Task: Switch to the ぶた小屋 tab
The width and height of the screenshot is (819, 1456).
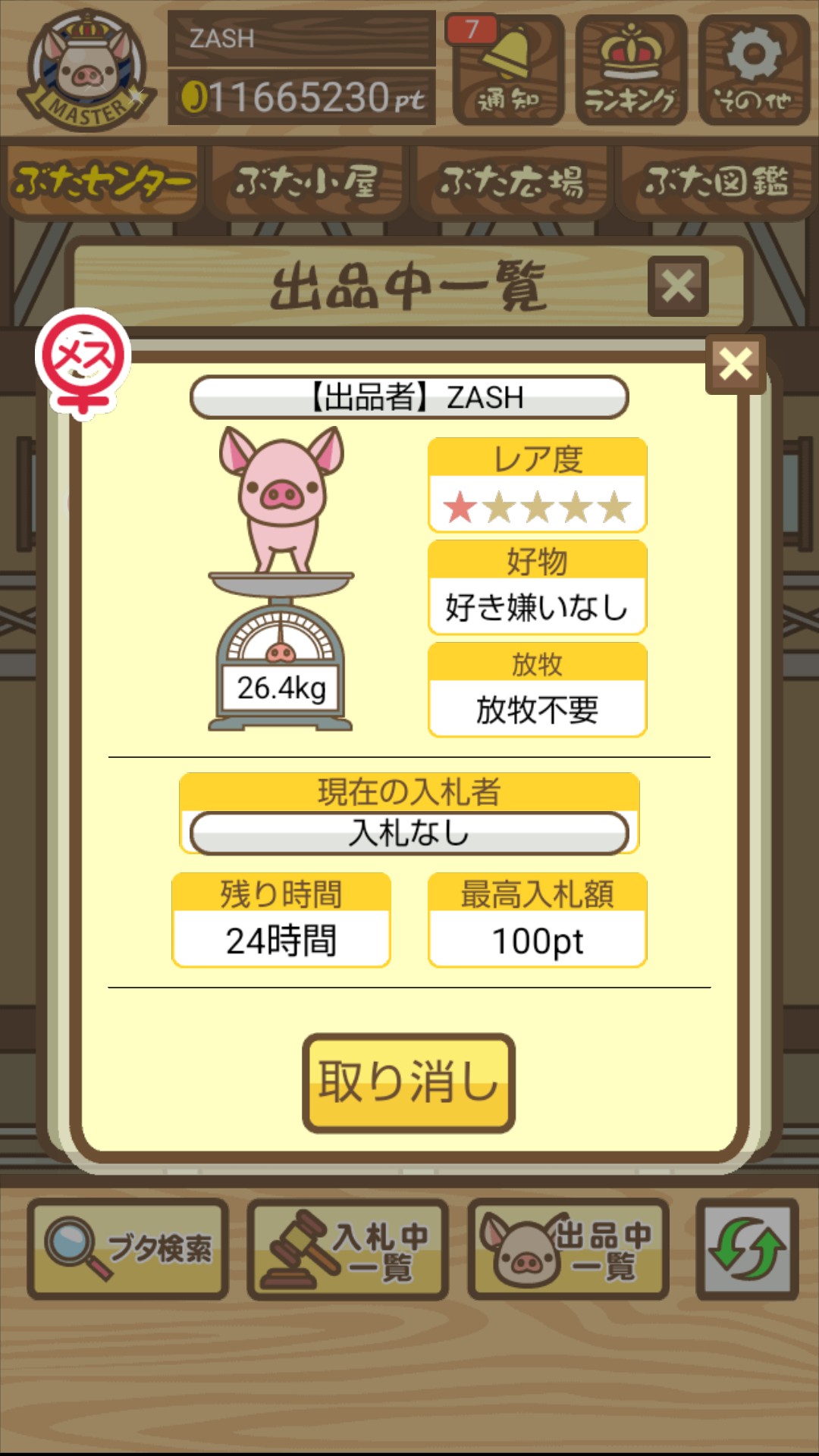Action: point(306,182)
